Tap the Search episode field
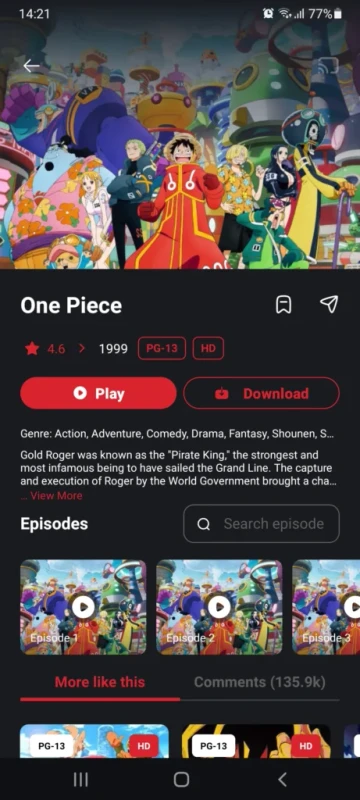 pyautogui.click(x=261, y=523)
